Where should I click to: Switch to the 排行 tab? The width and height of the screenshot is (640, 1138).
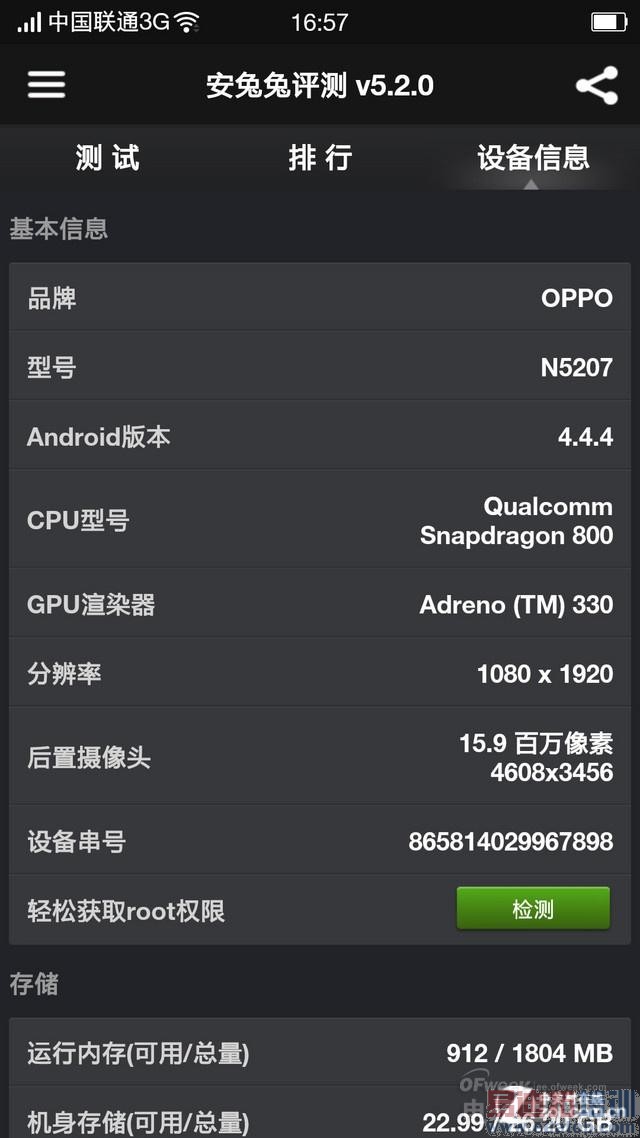click(x=320, y=158)
